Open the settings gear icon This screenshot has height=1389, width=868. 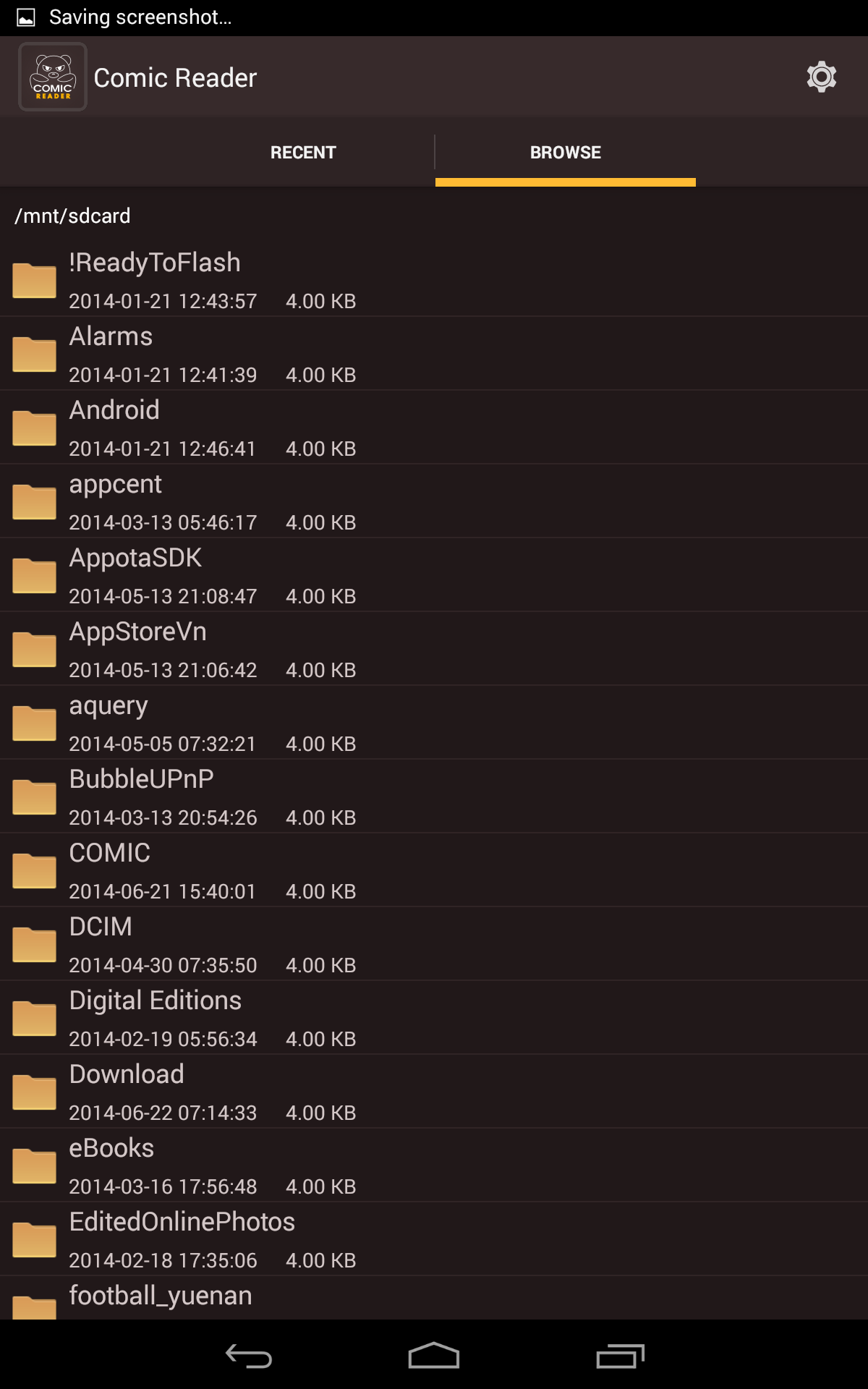click(x=821, y=77)
